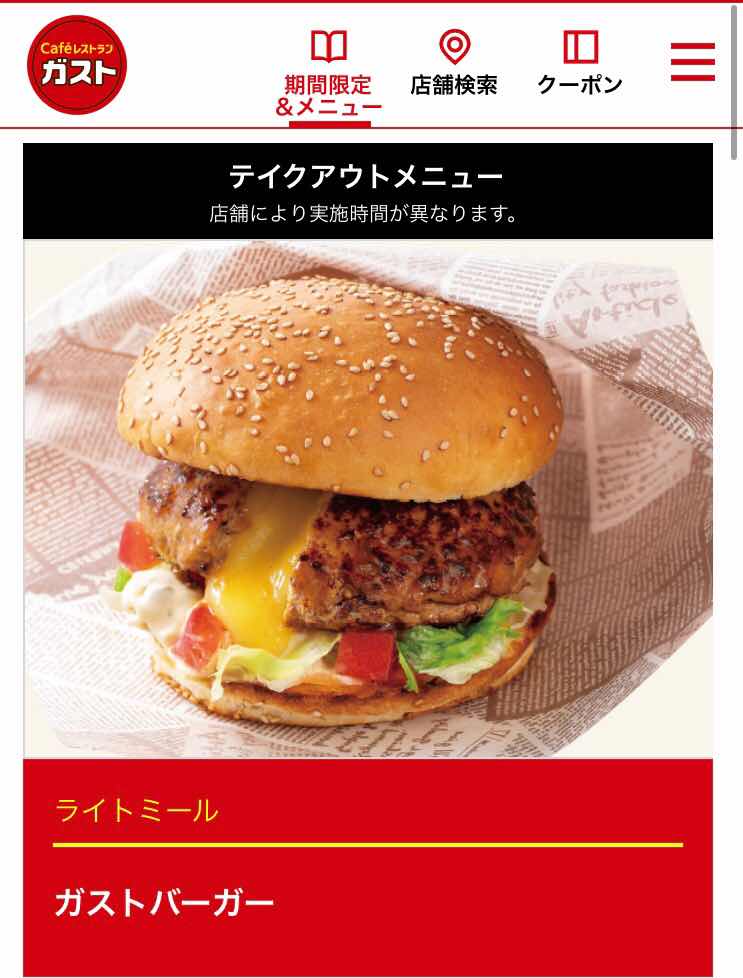This screenshot has height=978, width=743.
Task: Switch to the 期間限定&メニュー tab
Action: tap(329, 75)
